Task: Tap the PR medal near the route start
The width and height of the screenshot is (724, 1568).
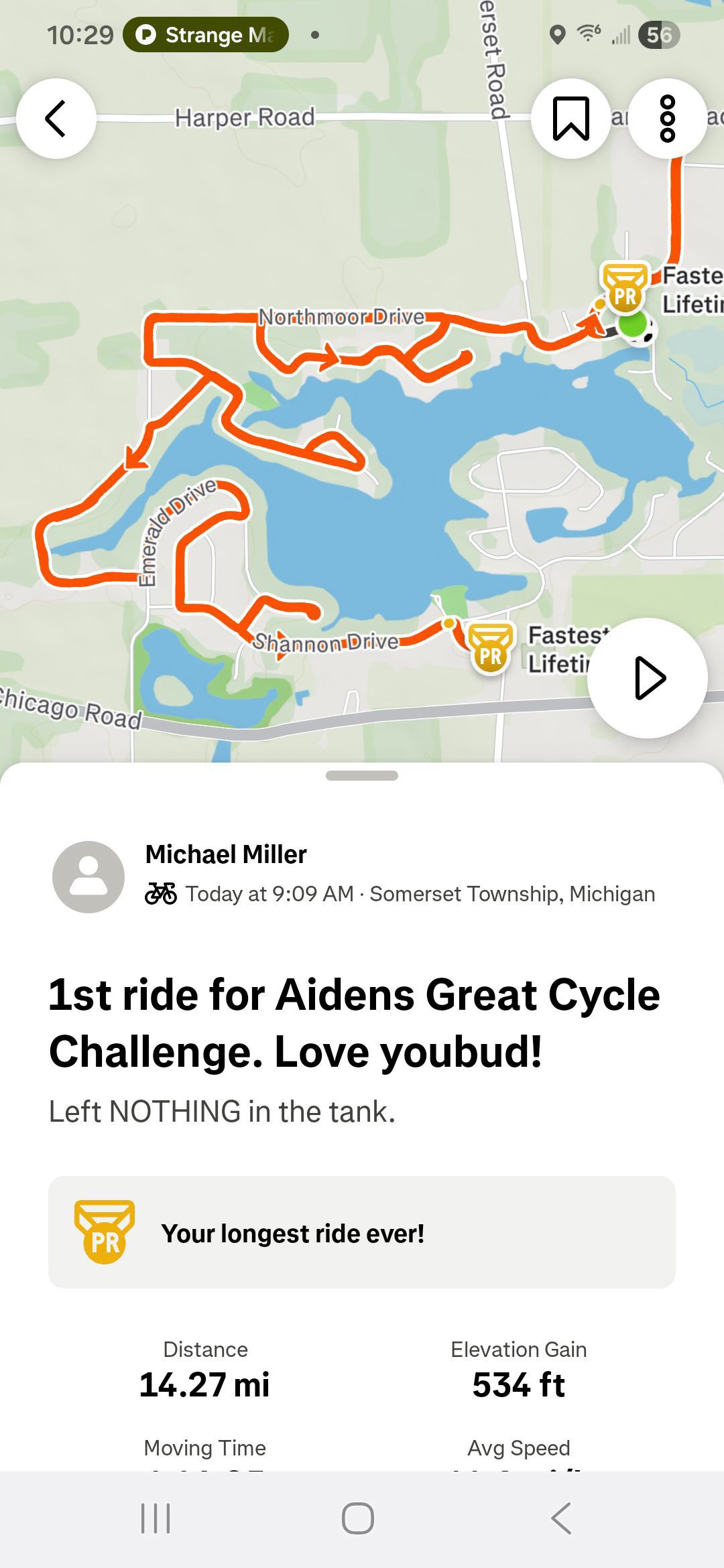Action: (625, 288)
